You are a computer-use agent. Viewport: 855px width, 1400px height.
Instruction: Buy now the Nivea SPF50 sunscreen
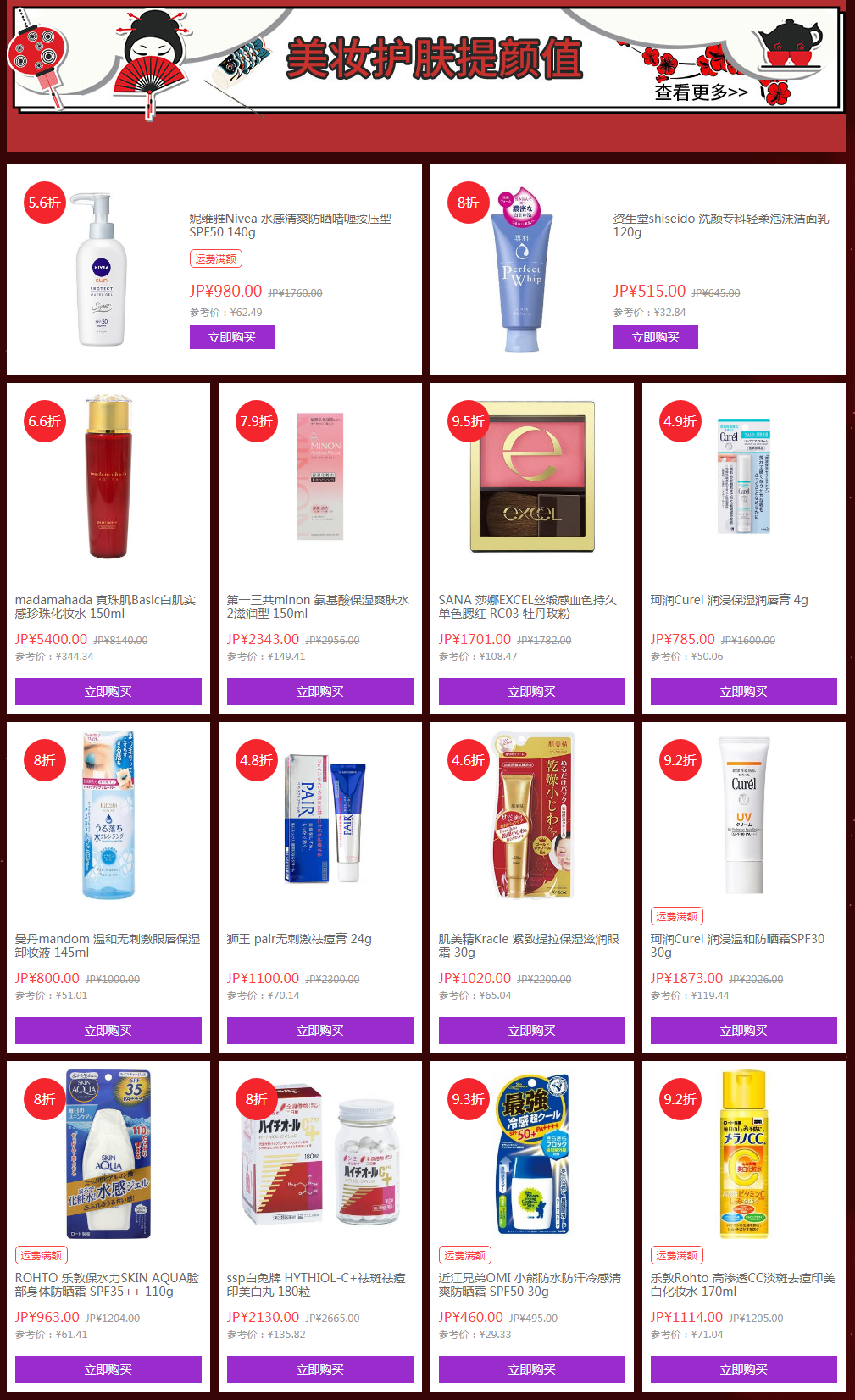coord(231,337)
